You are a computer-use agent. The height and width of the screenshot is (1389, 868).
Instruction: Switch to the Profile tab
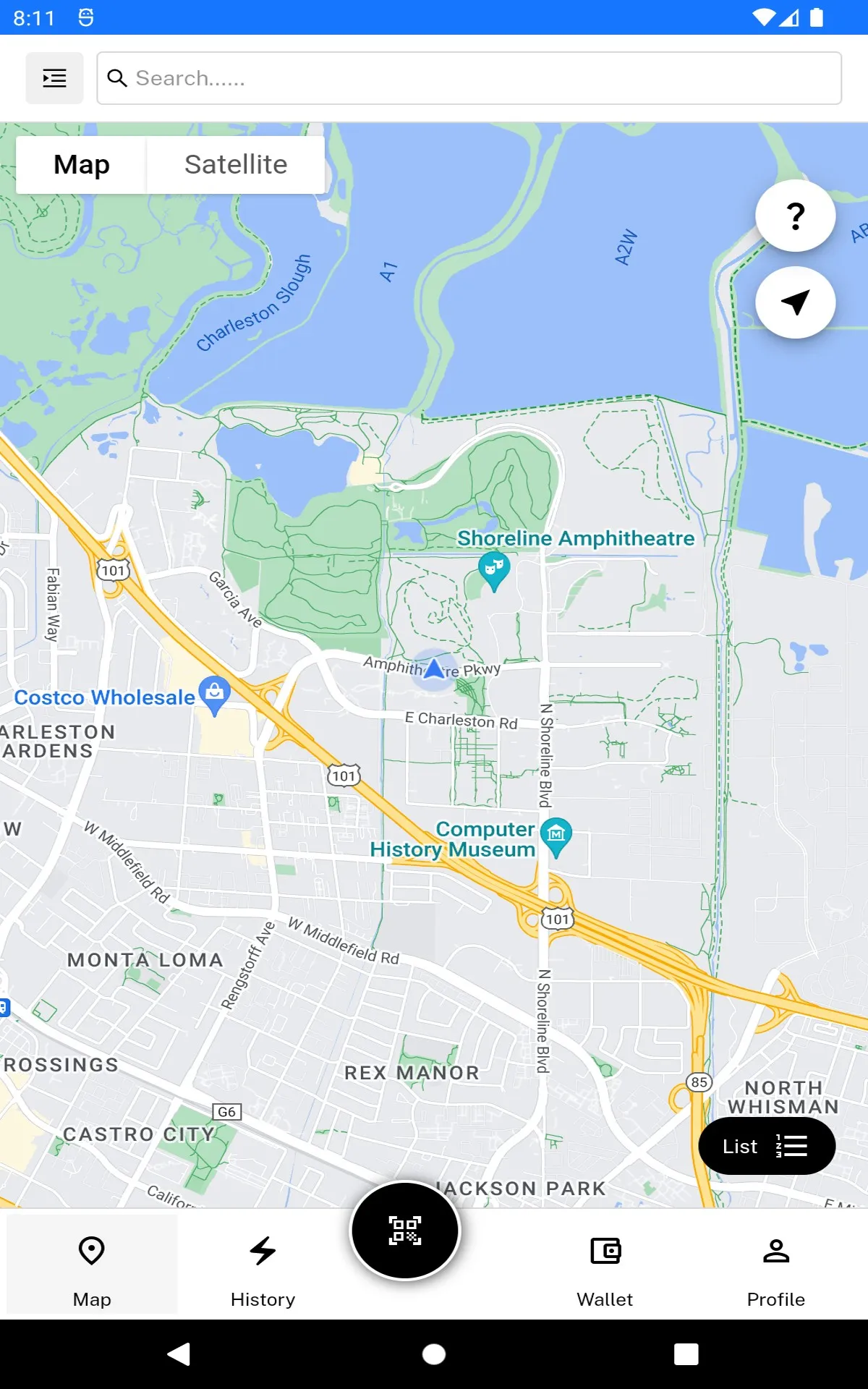coord(775,1266)
